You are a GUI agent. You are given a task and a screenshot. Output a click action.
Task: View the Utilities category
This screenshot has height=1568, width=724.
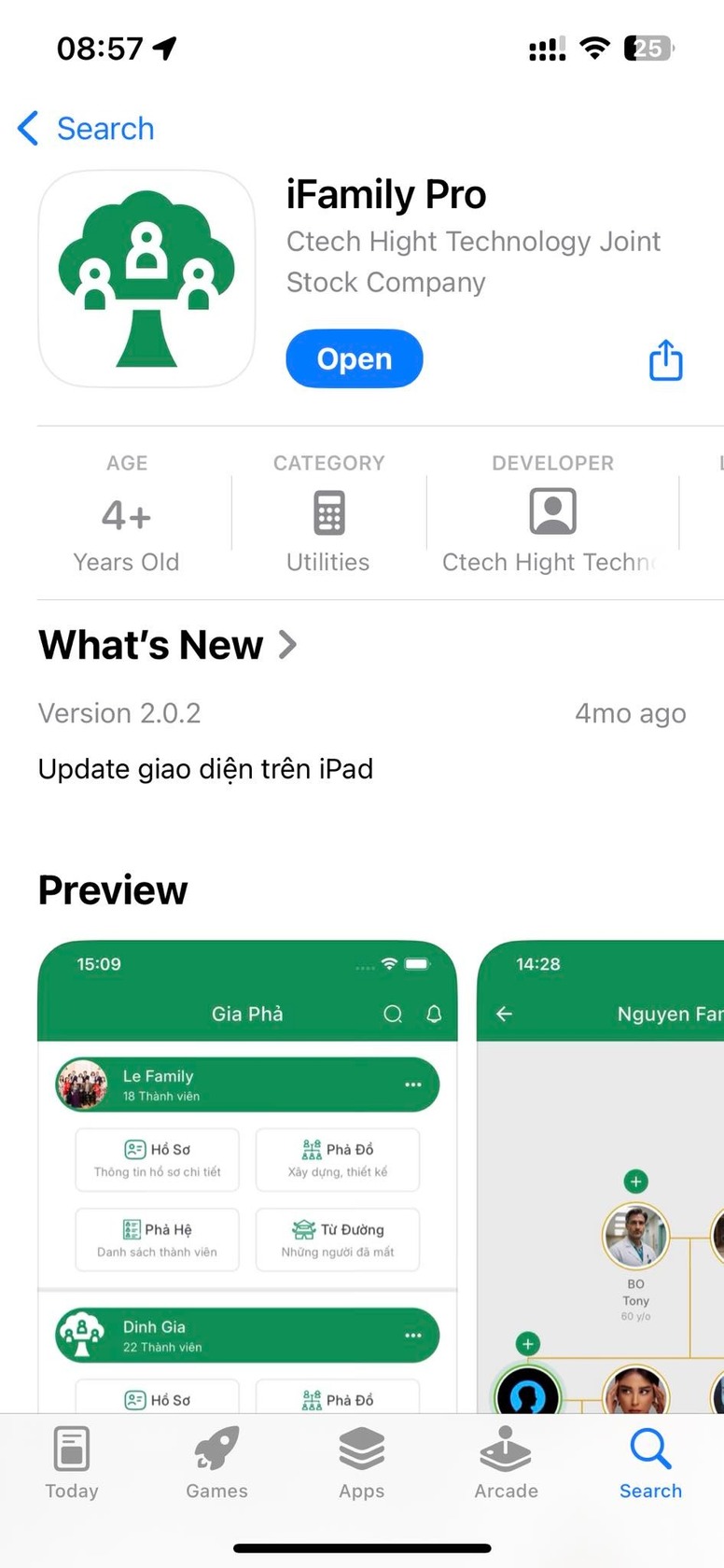[x=328, y=514]
